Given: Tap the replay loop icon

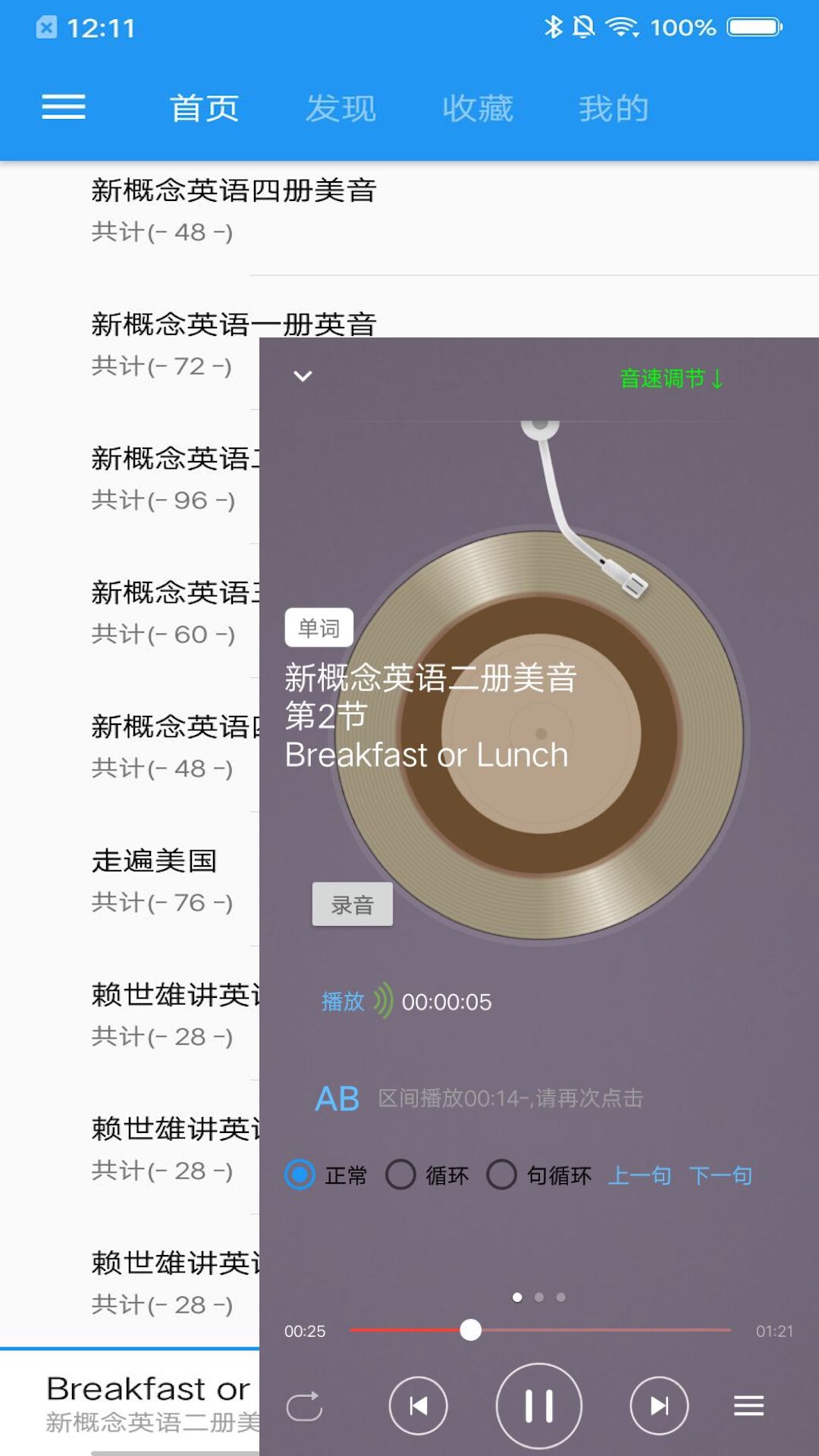Looking at the screenshot, I should click(x=306, y=1404).
